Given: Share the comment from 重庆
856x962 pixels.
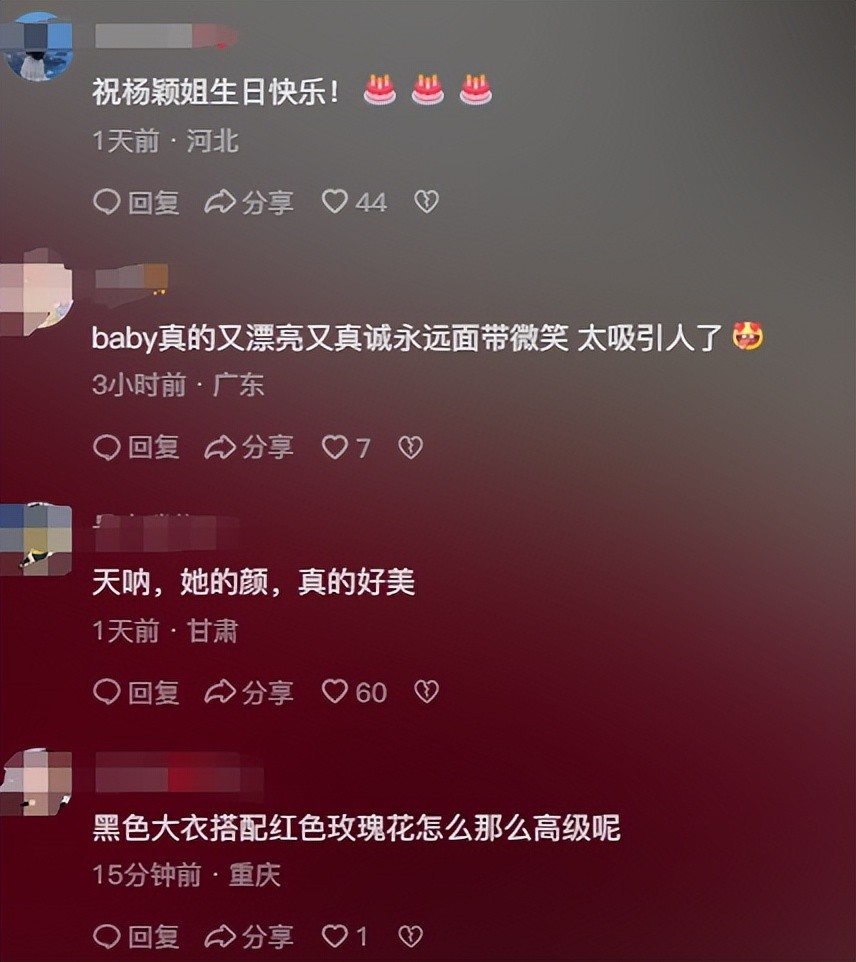Looking at the screenshot, I should (249, 936).
